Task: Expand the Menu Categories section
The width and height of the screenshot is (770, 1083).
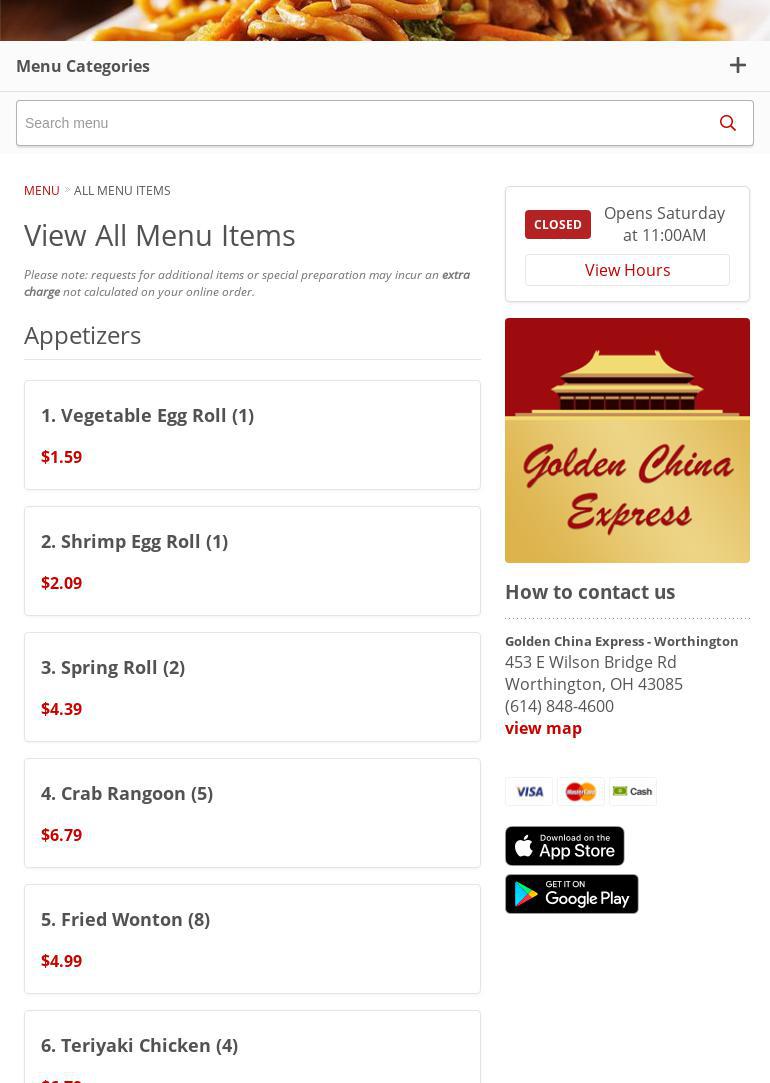Action: [x=737, y=66]
